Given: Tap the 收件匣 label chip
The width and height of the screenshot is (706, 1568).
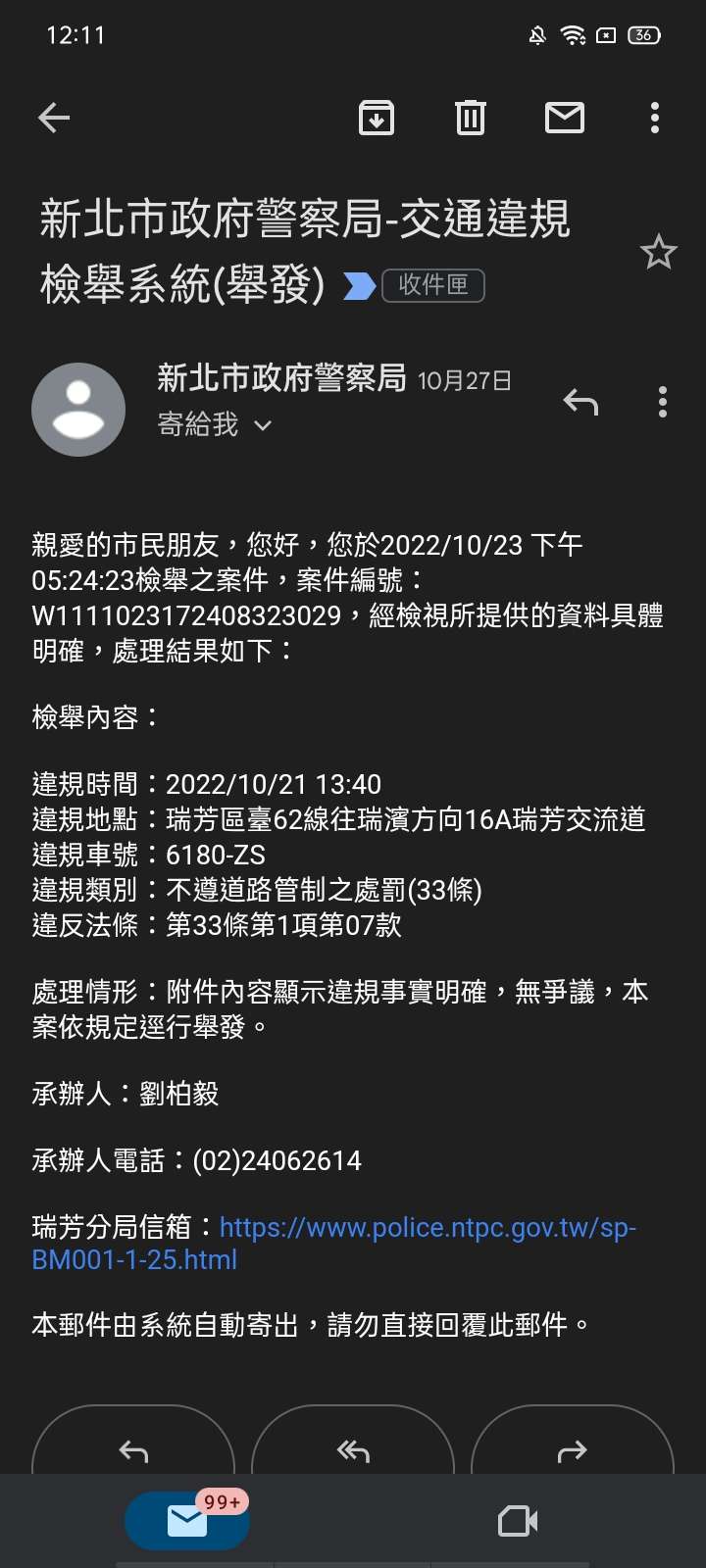Looking at the screenshot, I should tap(433, 285).
